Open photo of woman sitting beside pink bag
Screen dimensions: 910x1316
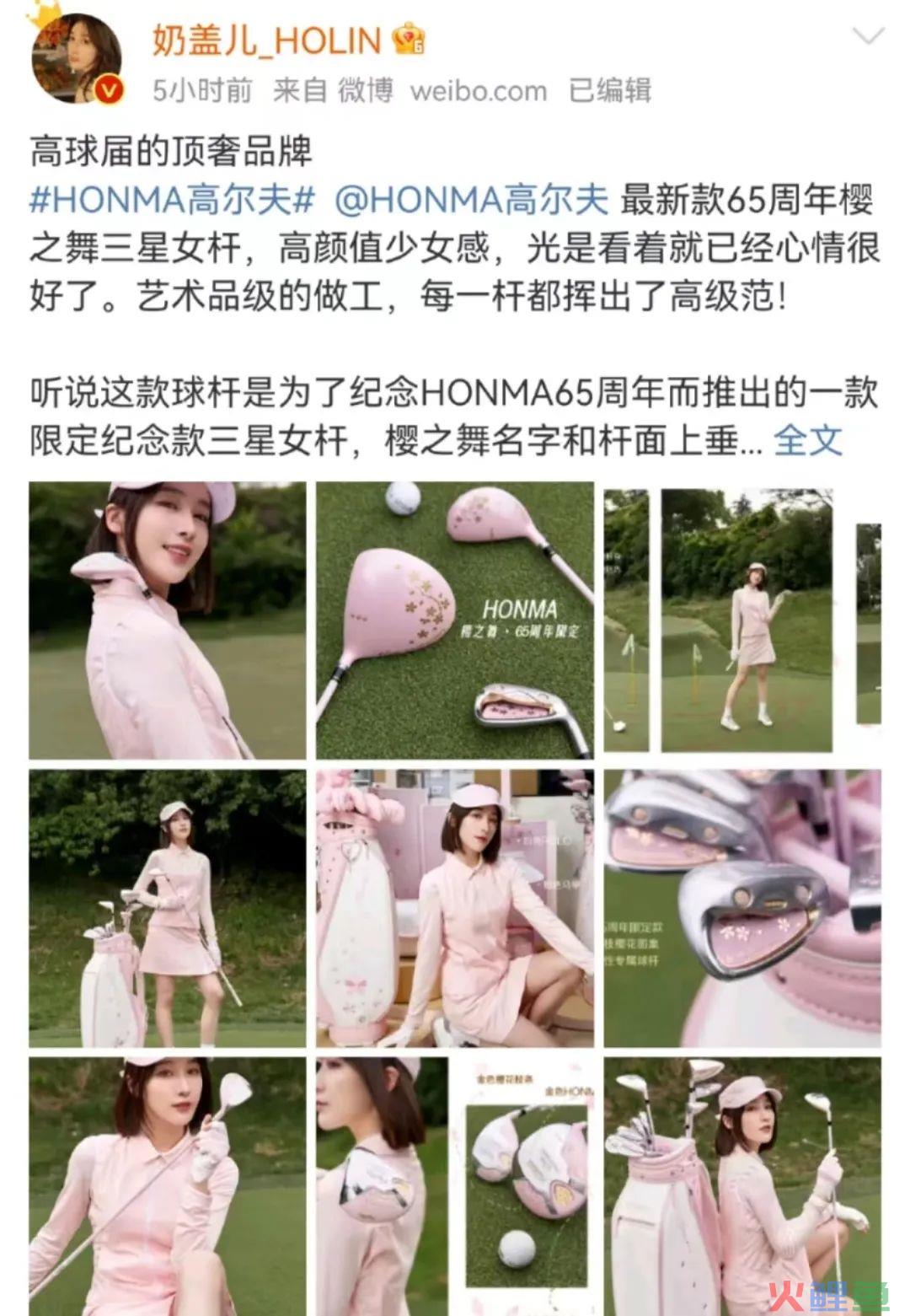[x=455, y=908]
